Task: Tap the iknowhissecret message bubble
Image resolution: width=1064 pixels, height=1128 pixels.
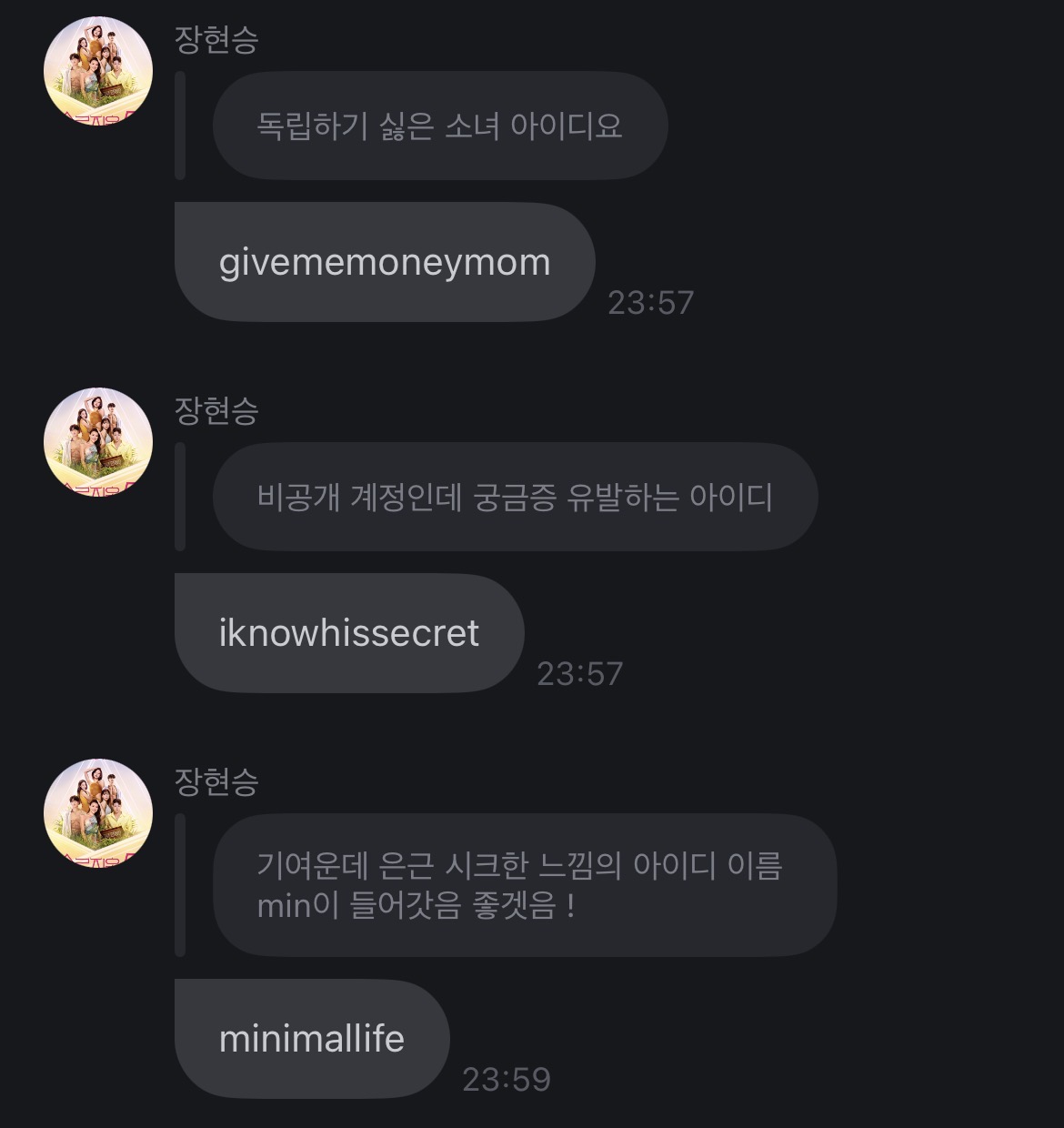Action: tap(347, 634)
